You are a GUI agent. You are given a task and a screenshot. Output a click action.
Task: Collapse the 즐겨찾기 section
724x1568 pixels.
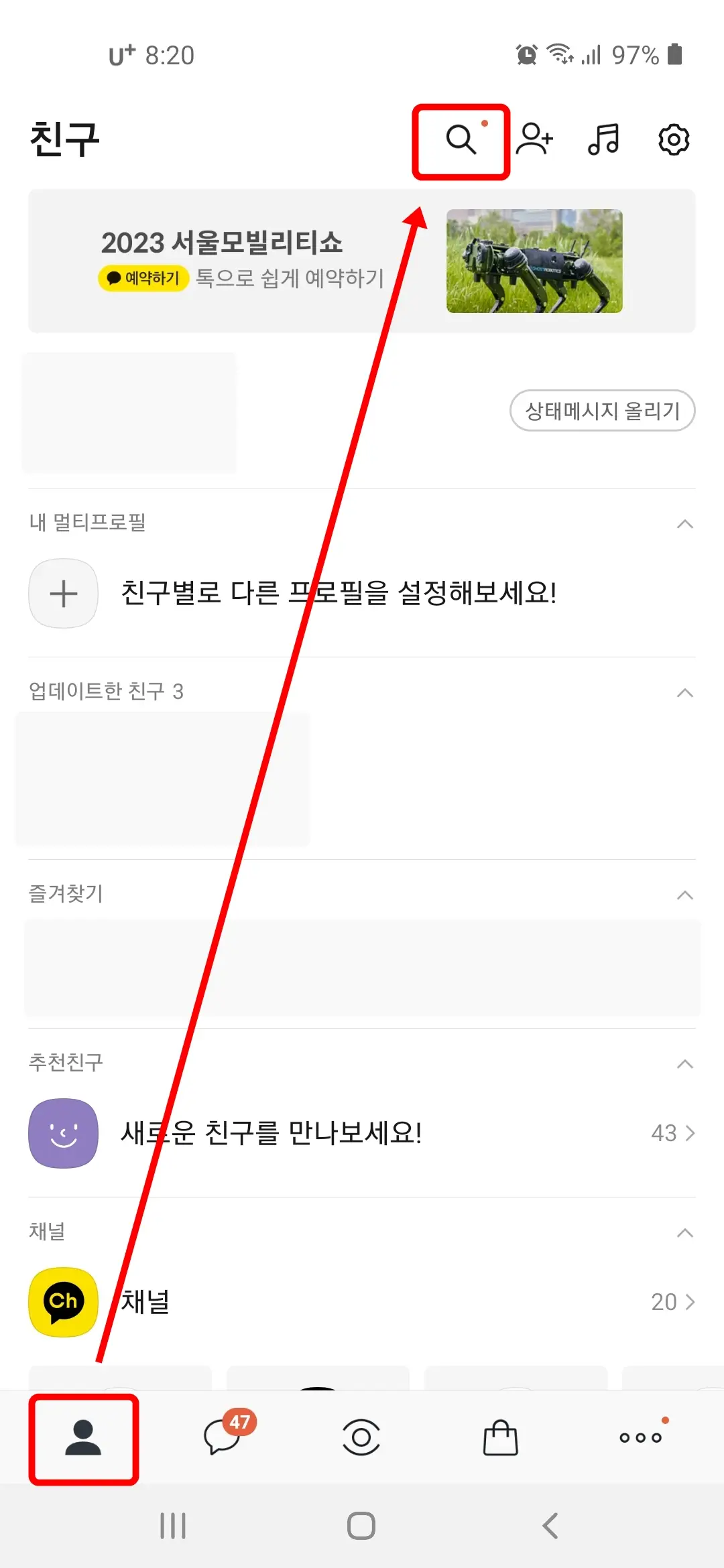[x=684, y=895]
